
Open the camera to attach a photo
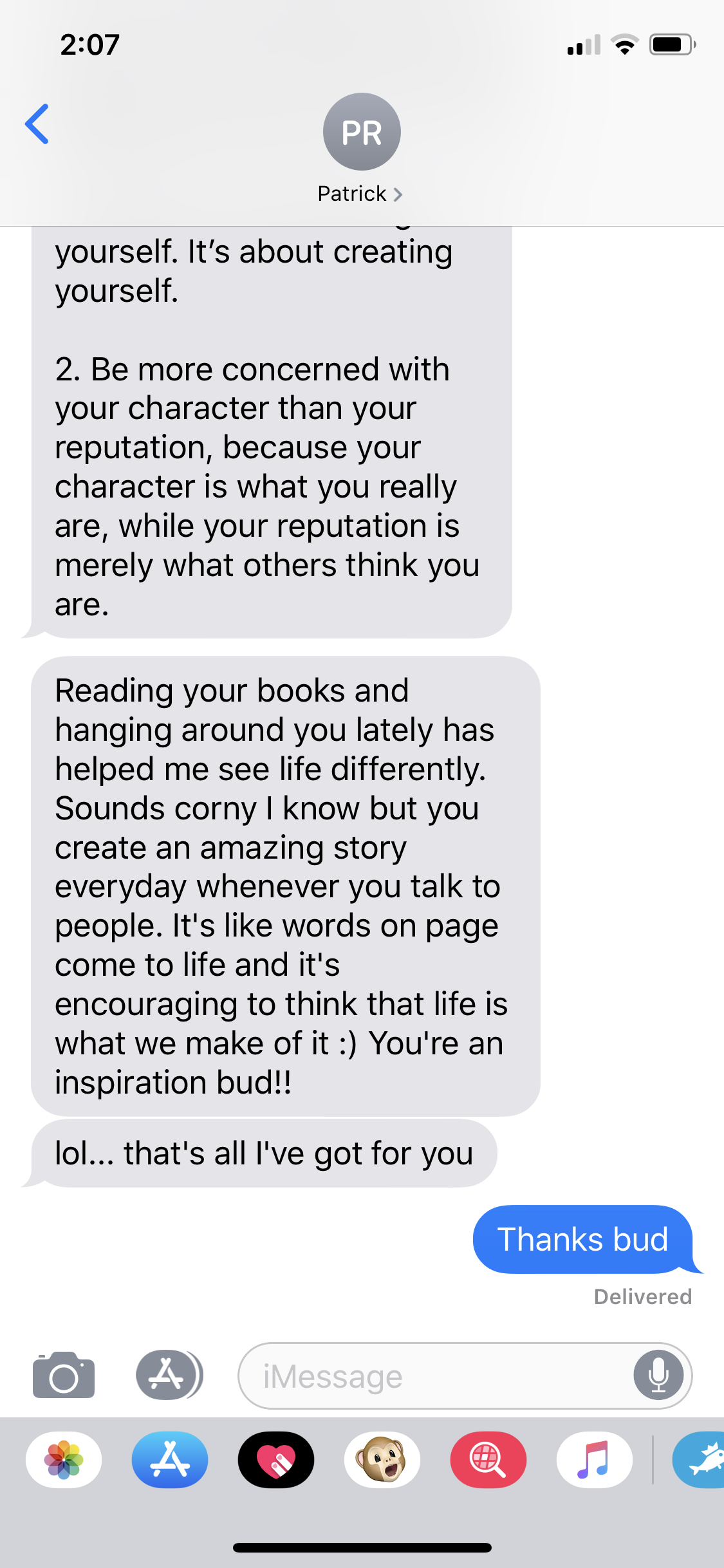pos(64,1376)
